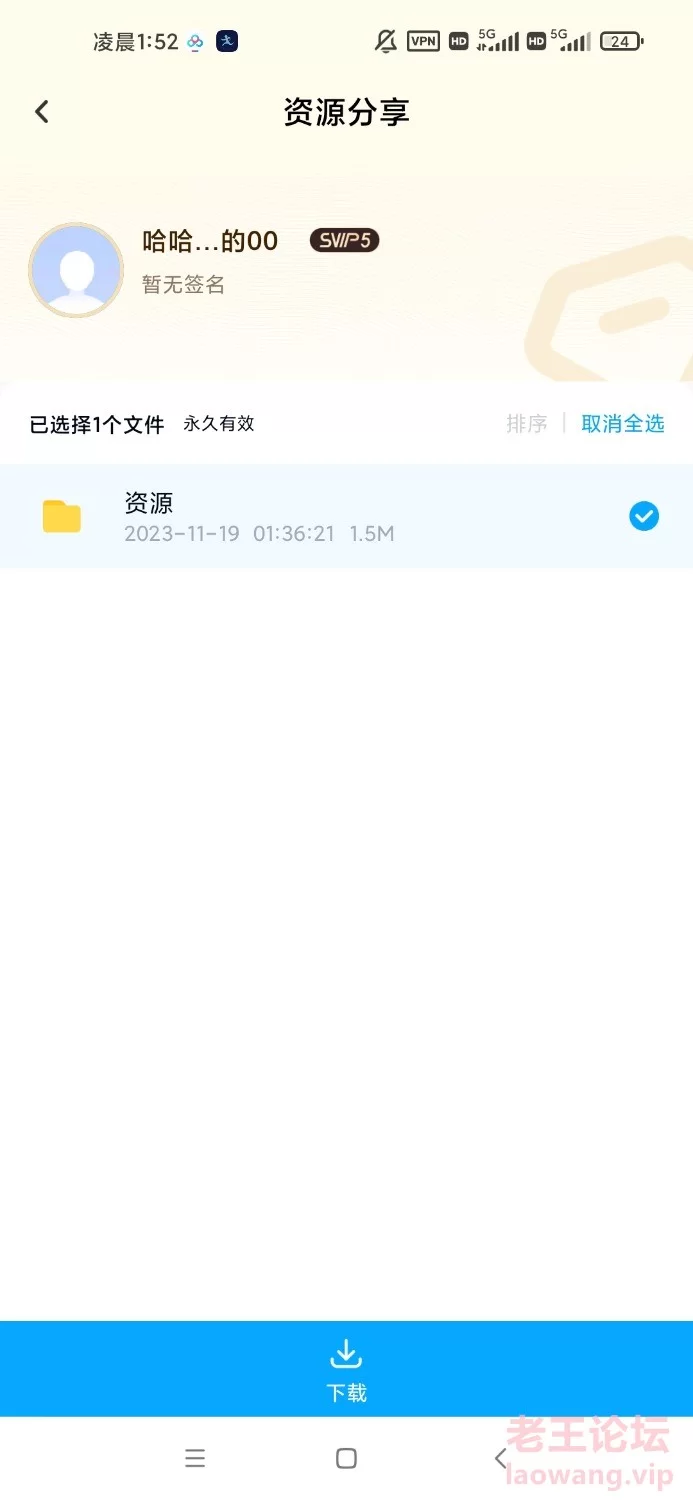
Task: Tap 下载 to download the selected file
Action: (346, 1369)
